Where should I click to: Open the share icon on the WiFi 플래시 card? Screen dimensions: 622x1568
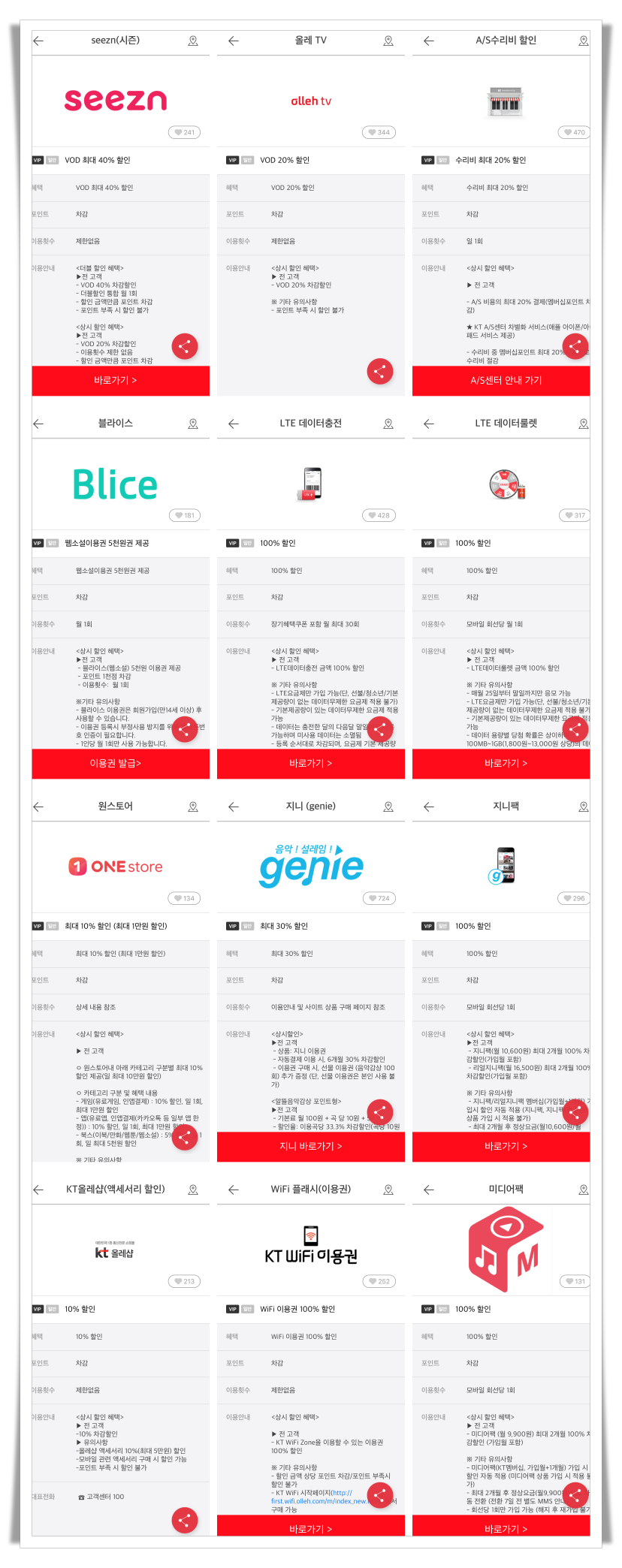380,1496
